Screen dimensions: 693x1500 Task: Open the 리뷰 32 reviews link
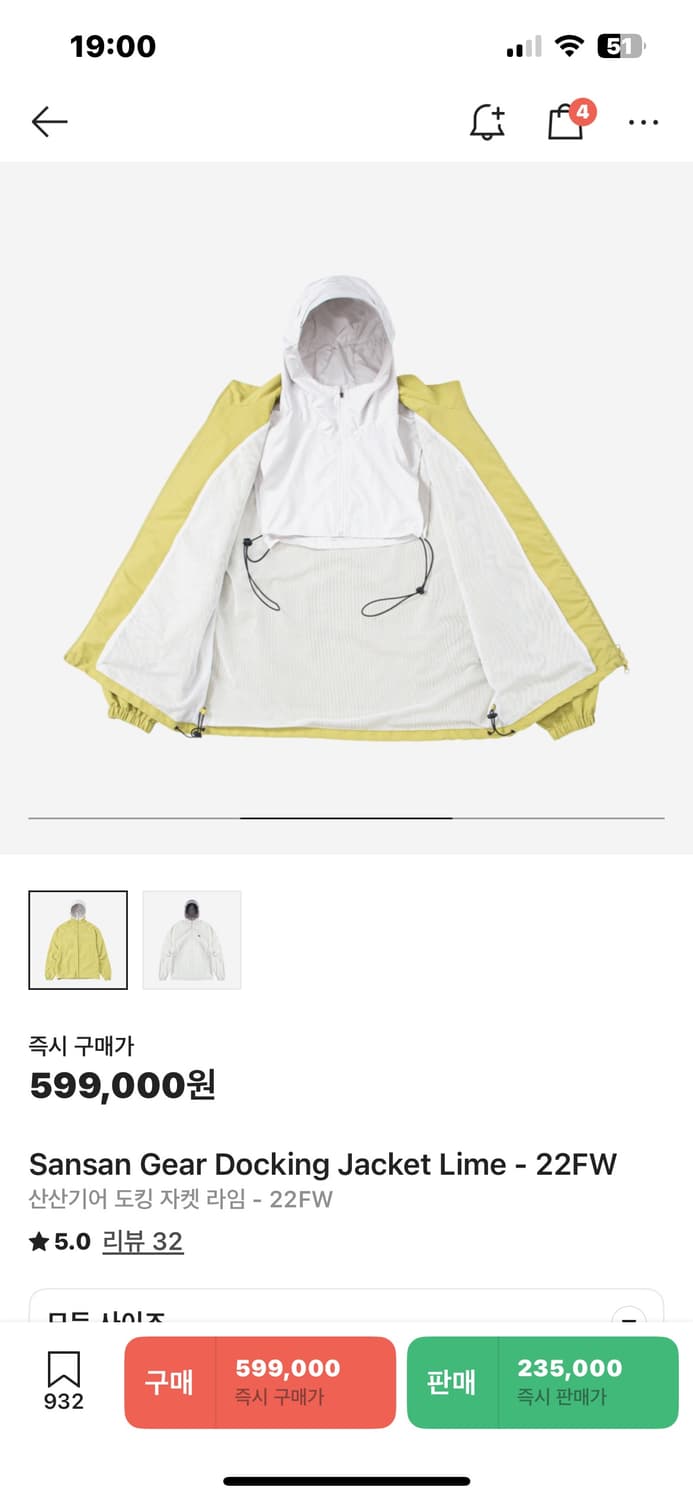point(143,1242)
